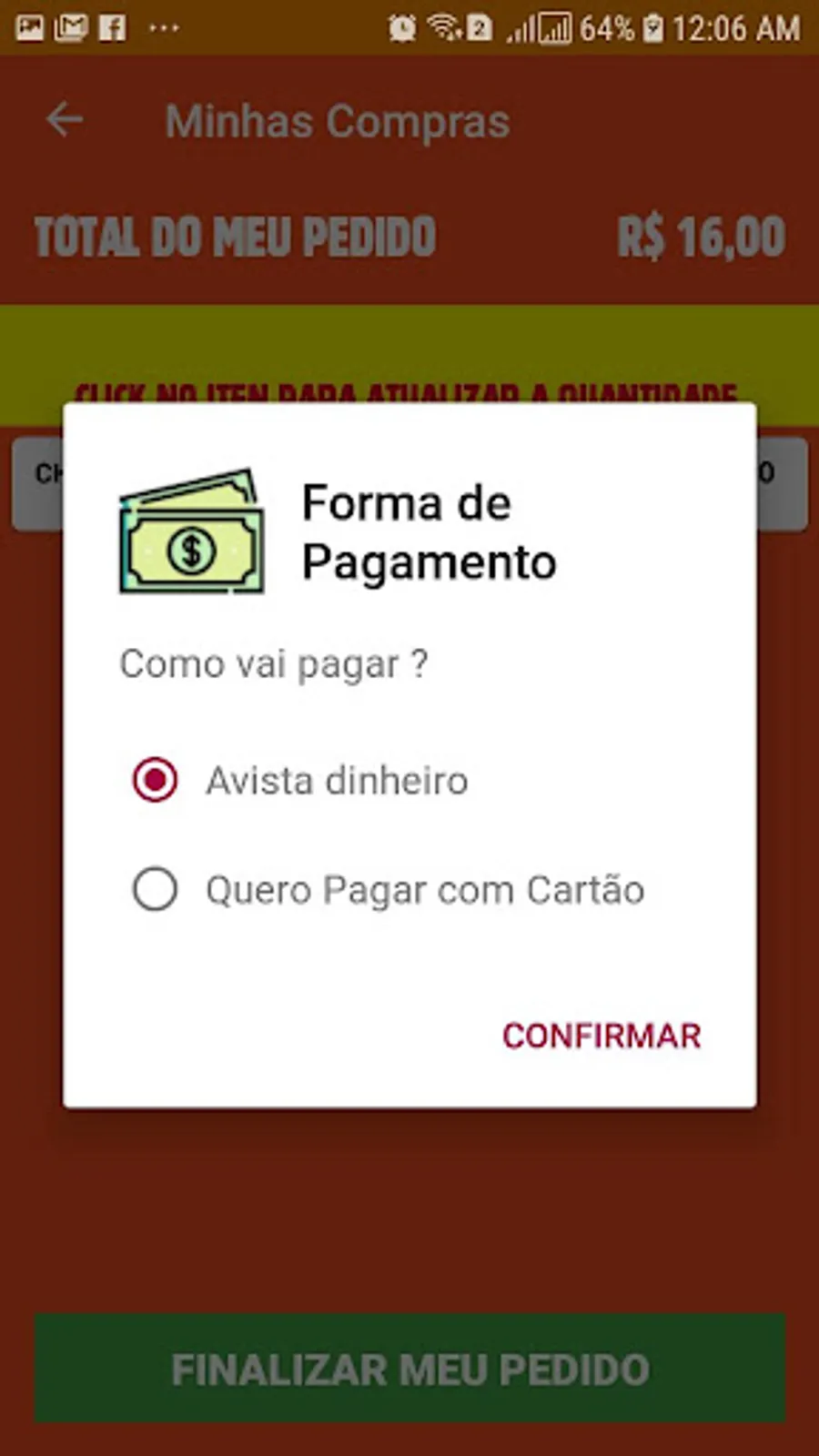
Task: Go back using the arrow icon
Action: (x=65, y=119)
